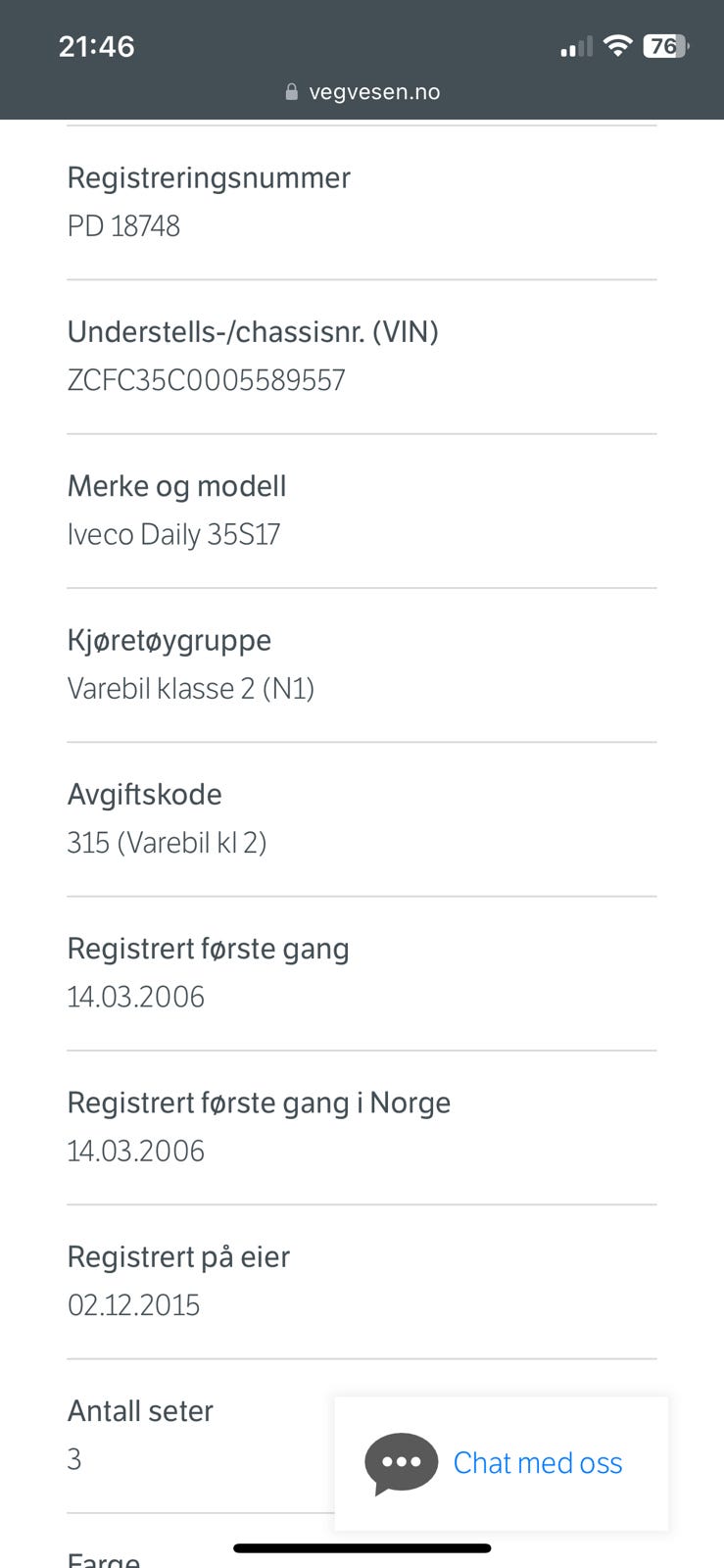
Task: Tap the clock showing 21:46
Action: pyautogui.click(x=96, y=45)
